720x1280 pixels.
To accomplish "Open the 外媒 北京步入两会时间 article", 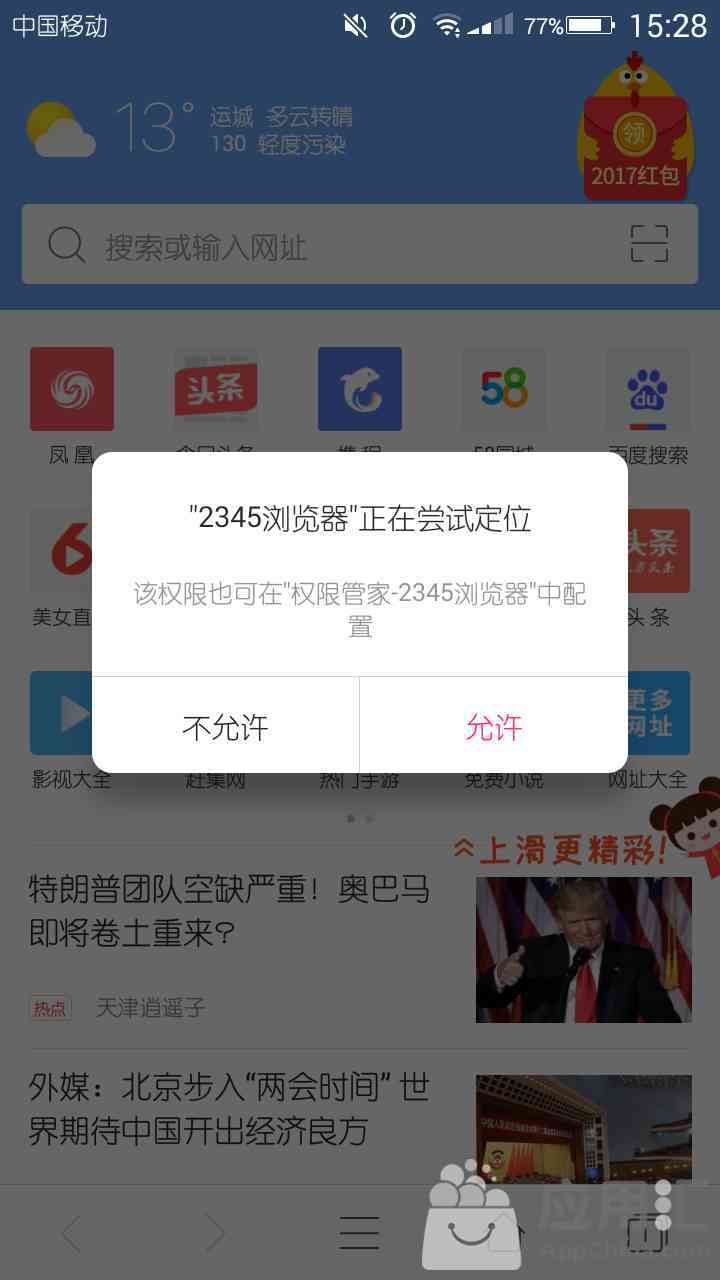I will (x=230, y=1109).
